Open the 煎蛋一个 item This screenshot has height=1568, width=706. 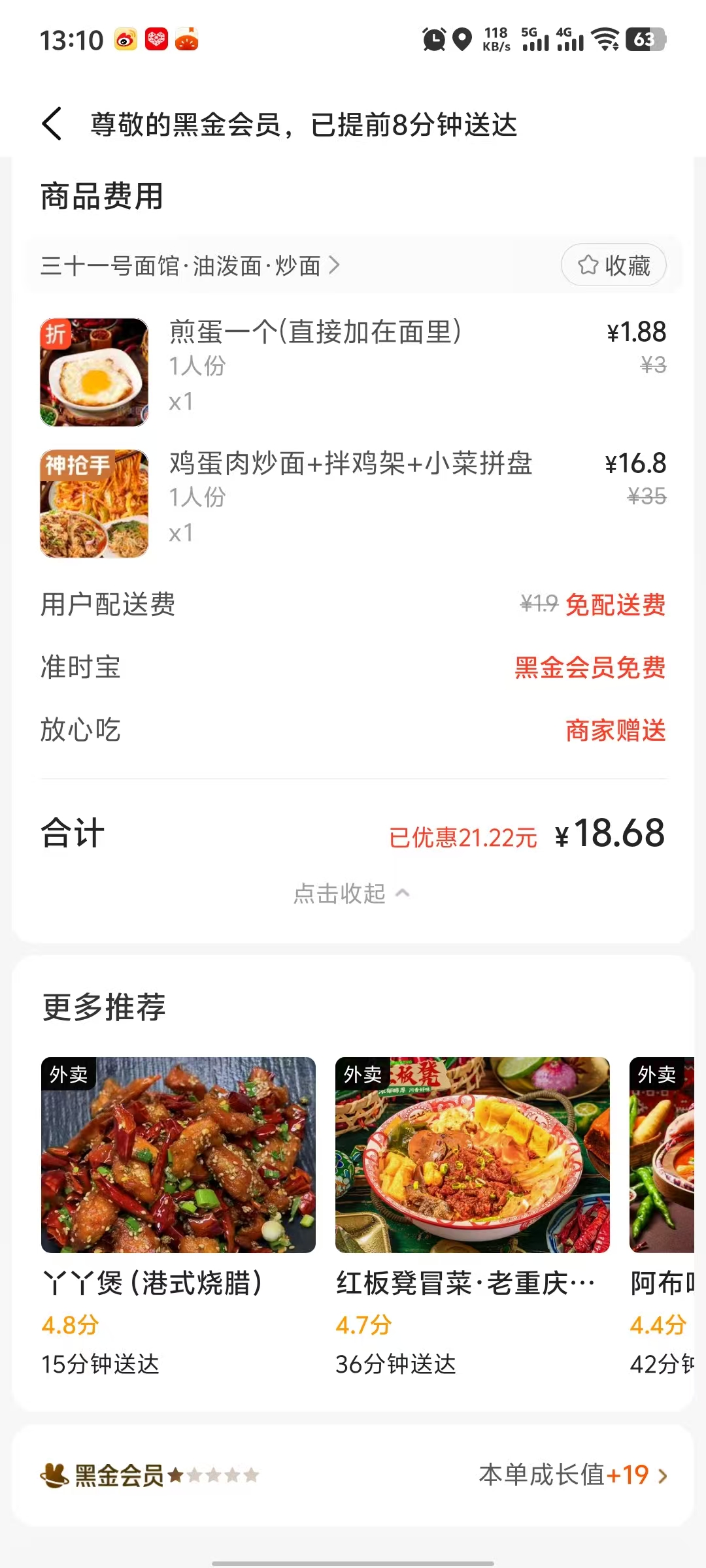tap(315, 333)
